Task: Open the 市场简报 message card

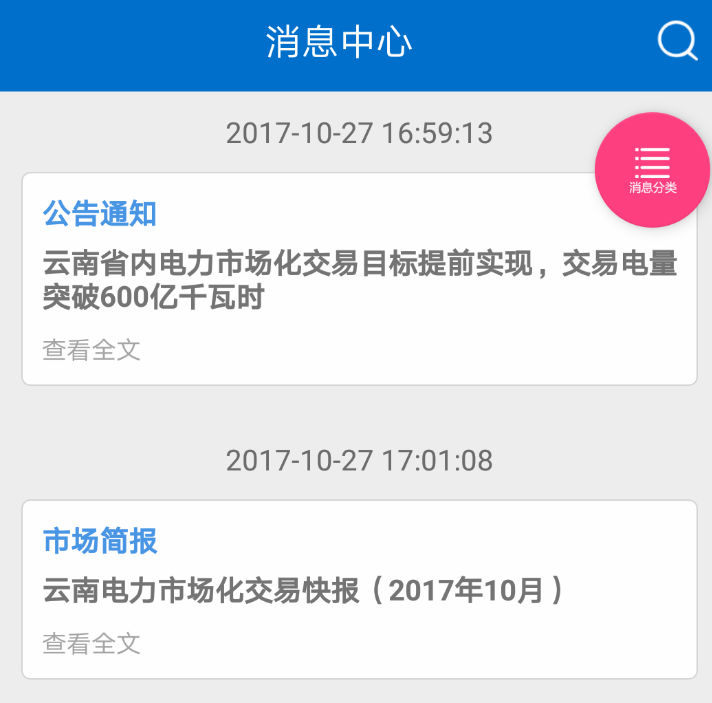Action: pos(359,589)
